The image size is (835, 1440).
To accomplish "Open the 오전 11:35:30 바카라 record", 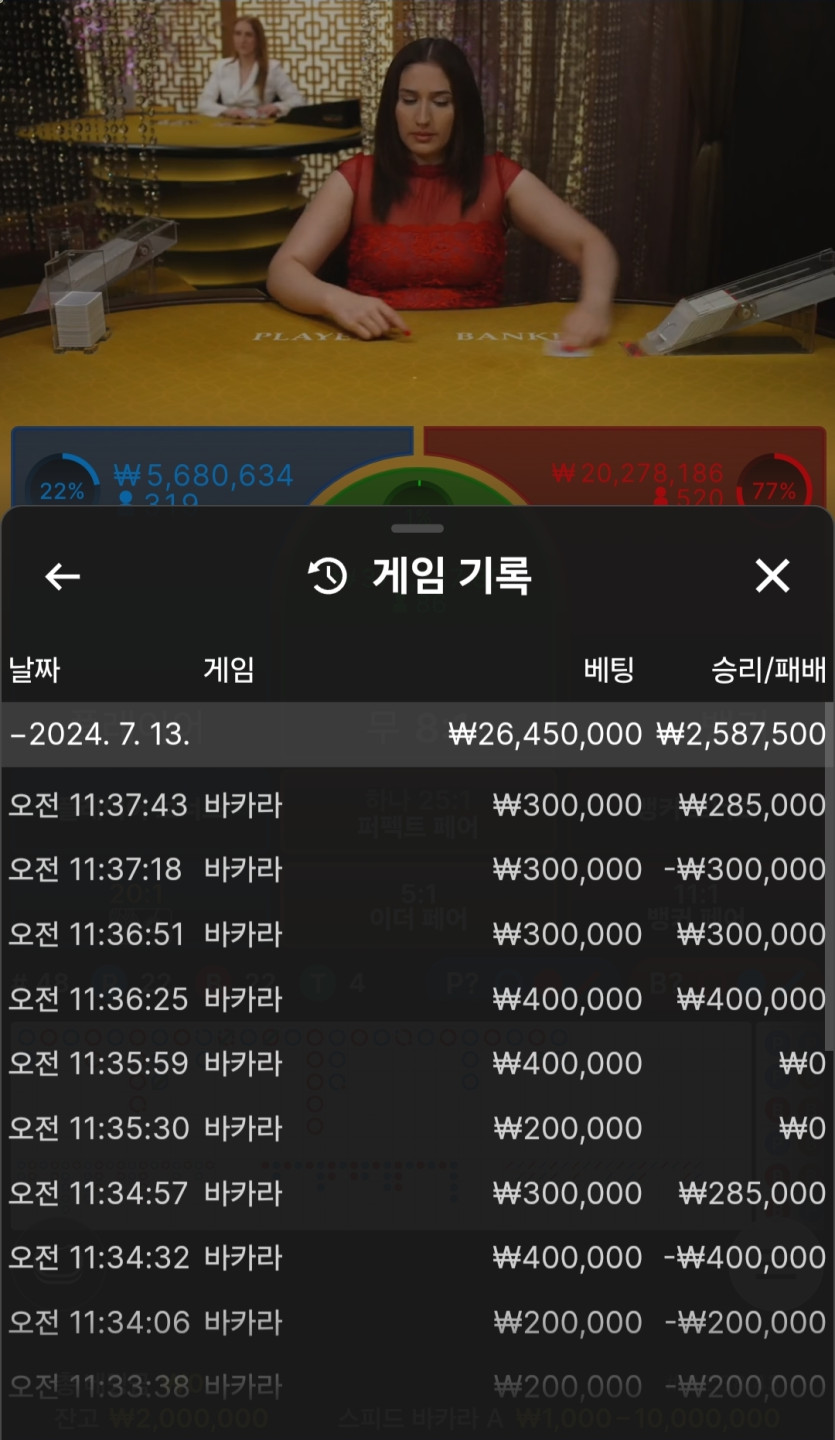I will point(417,1129).
